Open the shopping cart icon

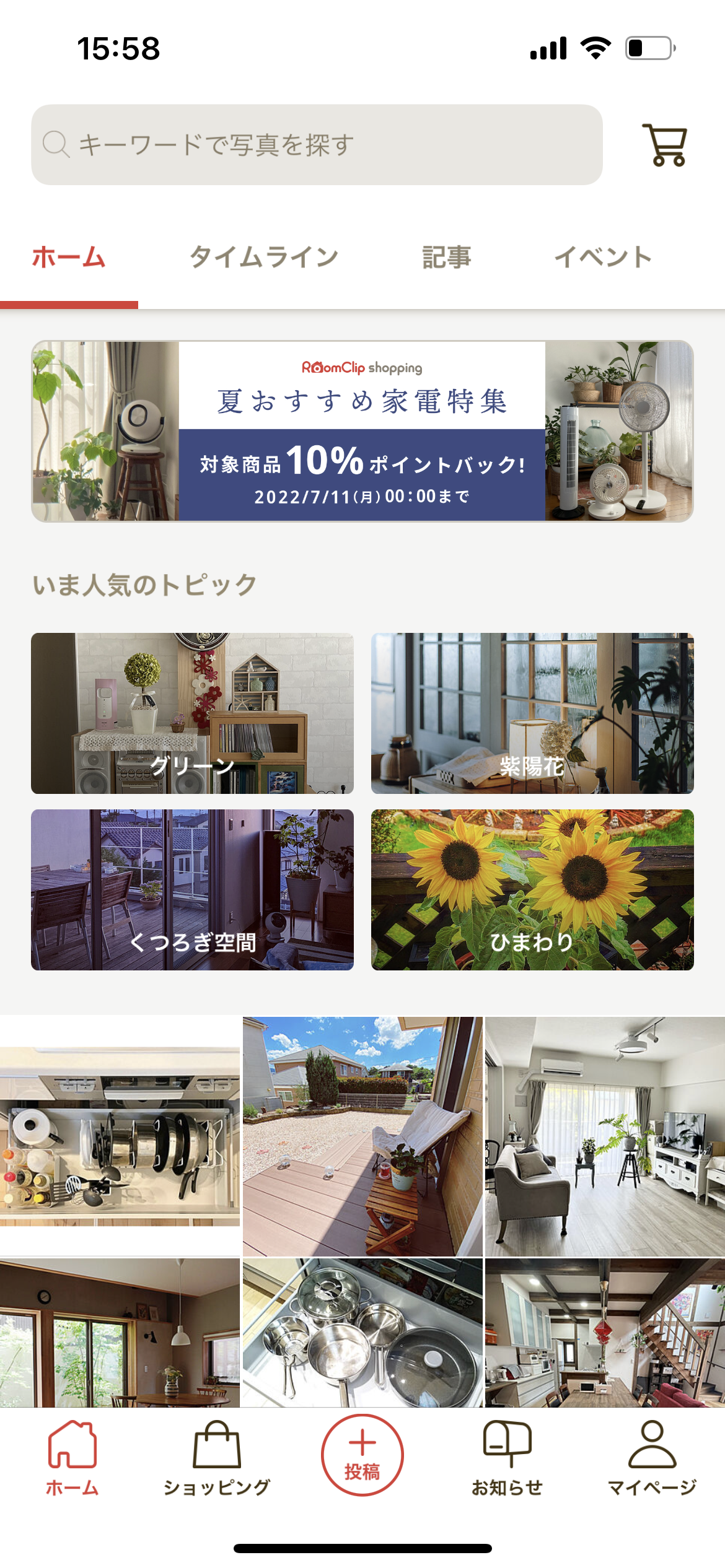(x=664, y=145)
